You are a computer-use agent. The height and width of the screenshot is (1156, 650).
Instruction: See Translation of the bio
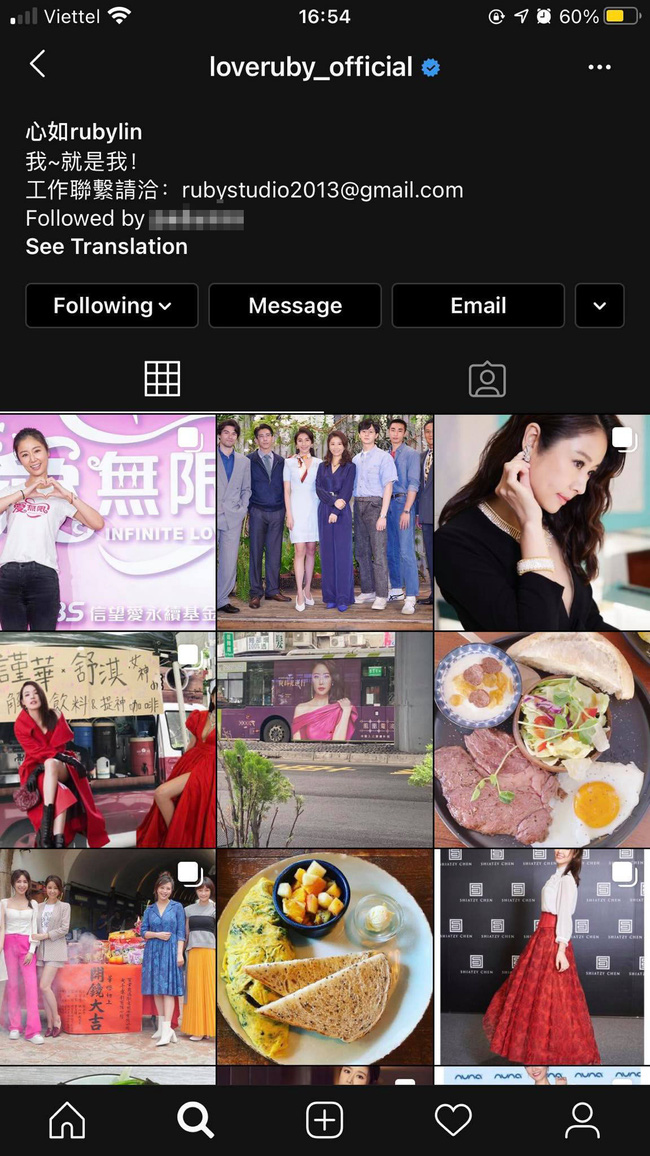(x=107, y=246)
